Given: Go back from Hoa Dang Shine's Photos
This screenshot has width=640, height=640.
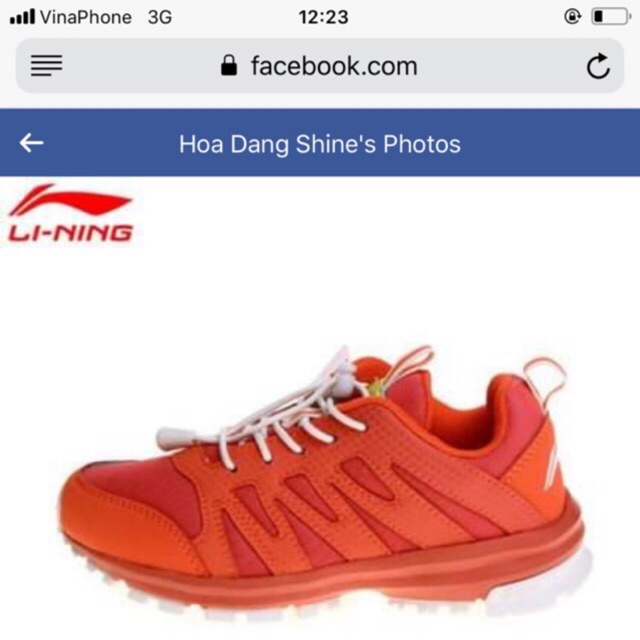Looking at the screenshot, I should click(32, 143).
